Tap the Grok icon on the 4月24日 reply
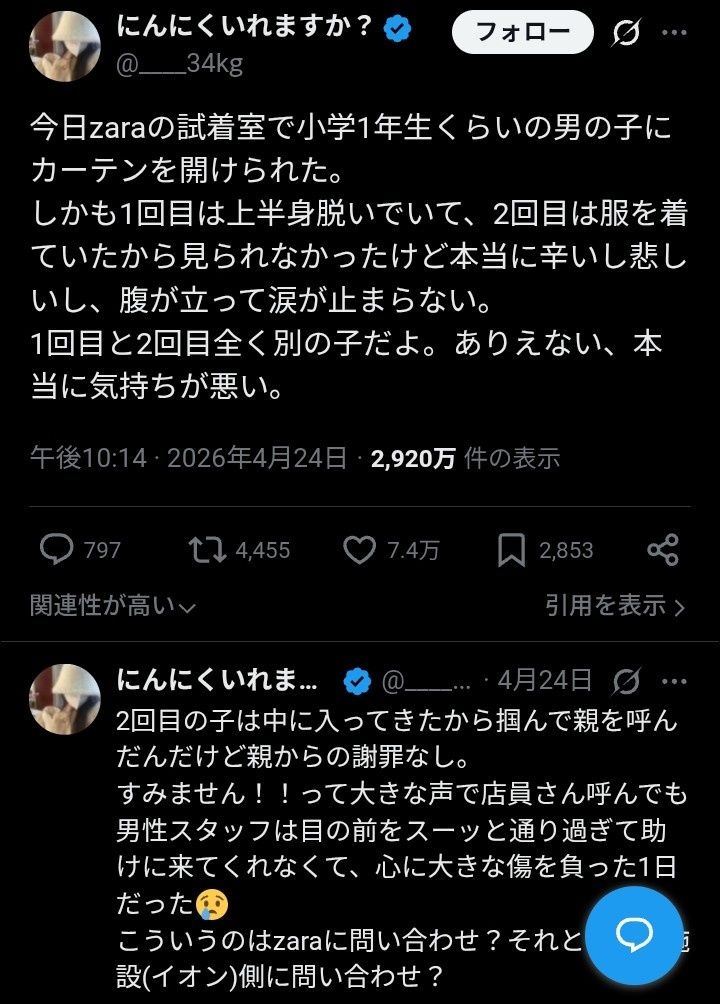 pyautogui.click(x=626, y=682)
